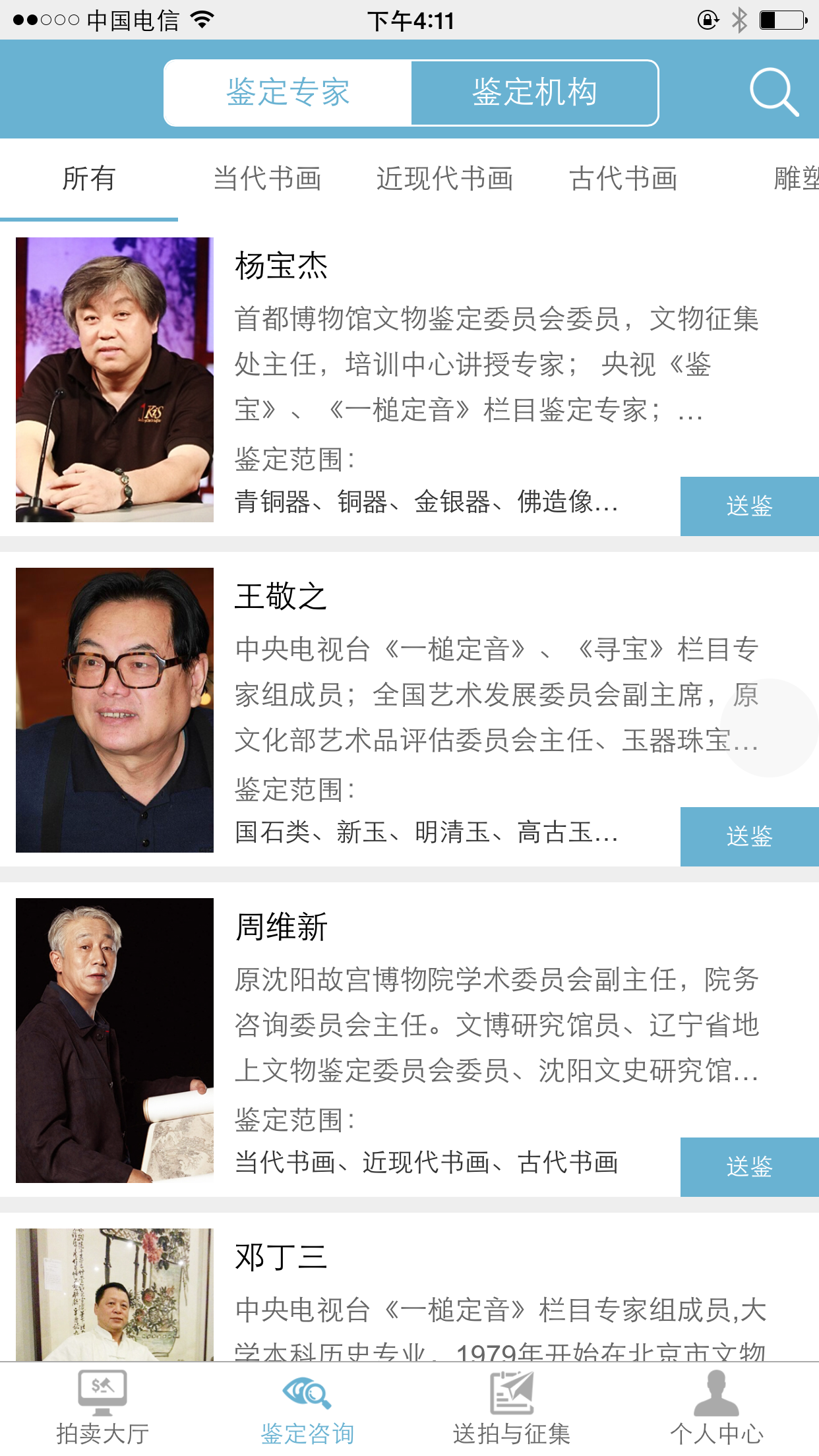Filter by 近现代书画 category
The image size is (819, 1456).
[444, 179]
